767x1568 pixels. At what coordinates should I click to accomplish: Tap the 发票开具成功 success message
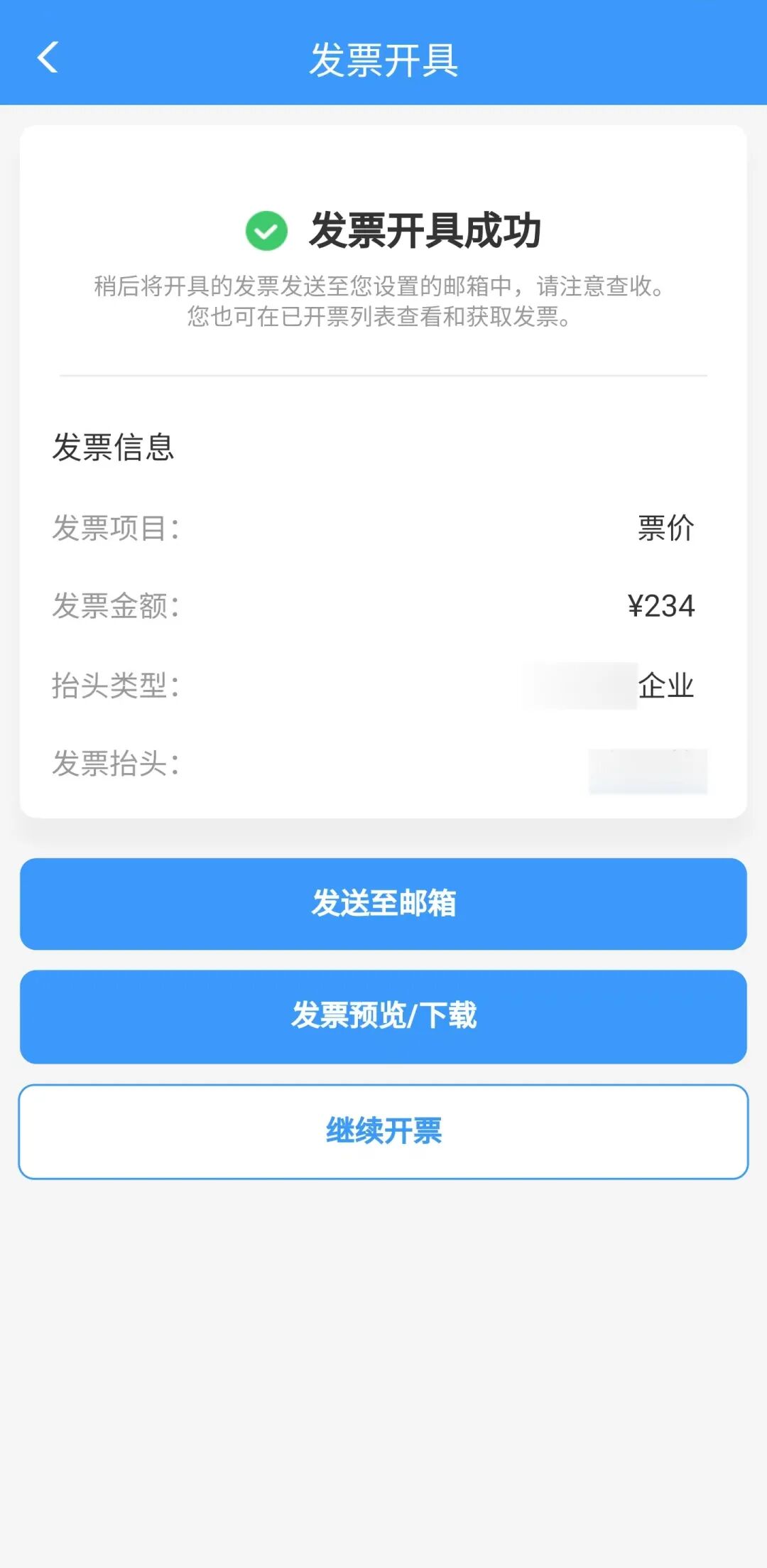click(x=426, y=232)
